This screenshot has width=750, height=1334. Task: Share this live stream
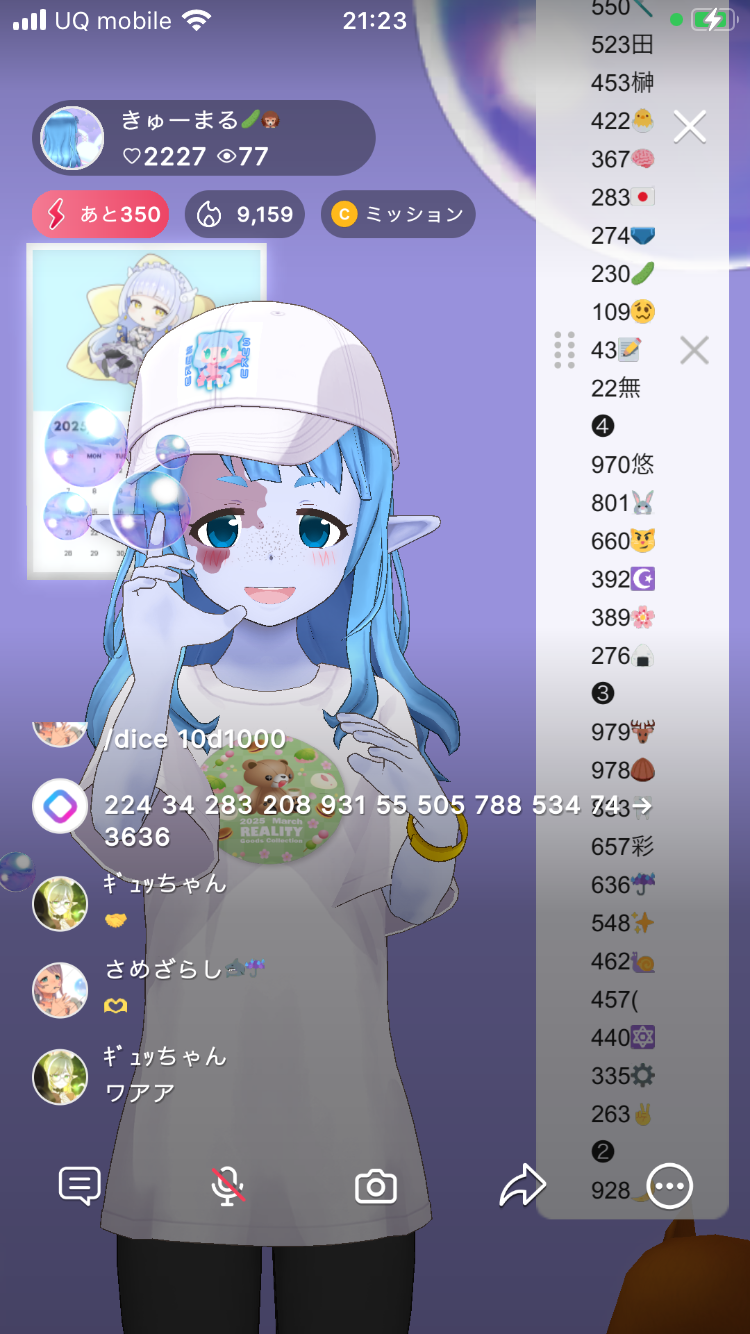tap(522, 1186)
